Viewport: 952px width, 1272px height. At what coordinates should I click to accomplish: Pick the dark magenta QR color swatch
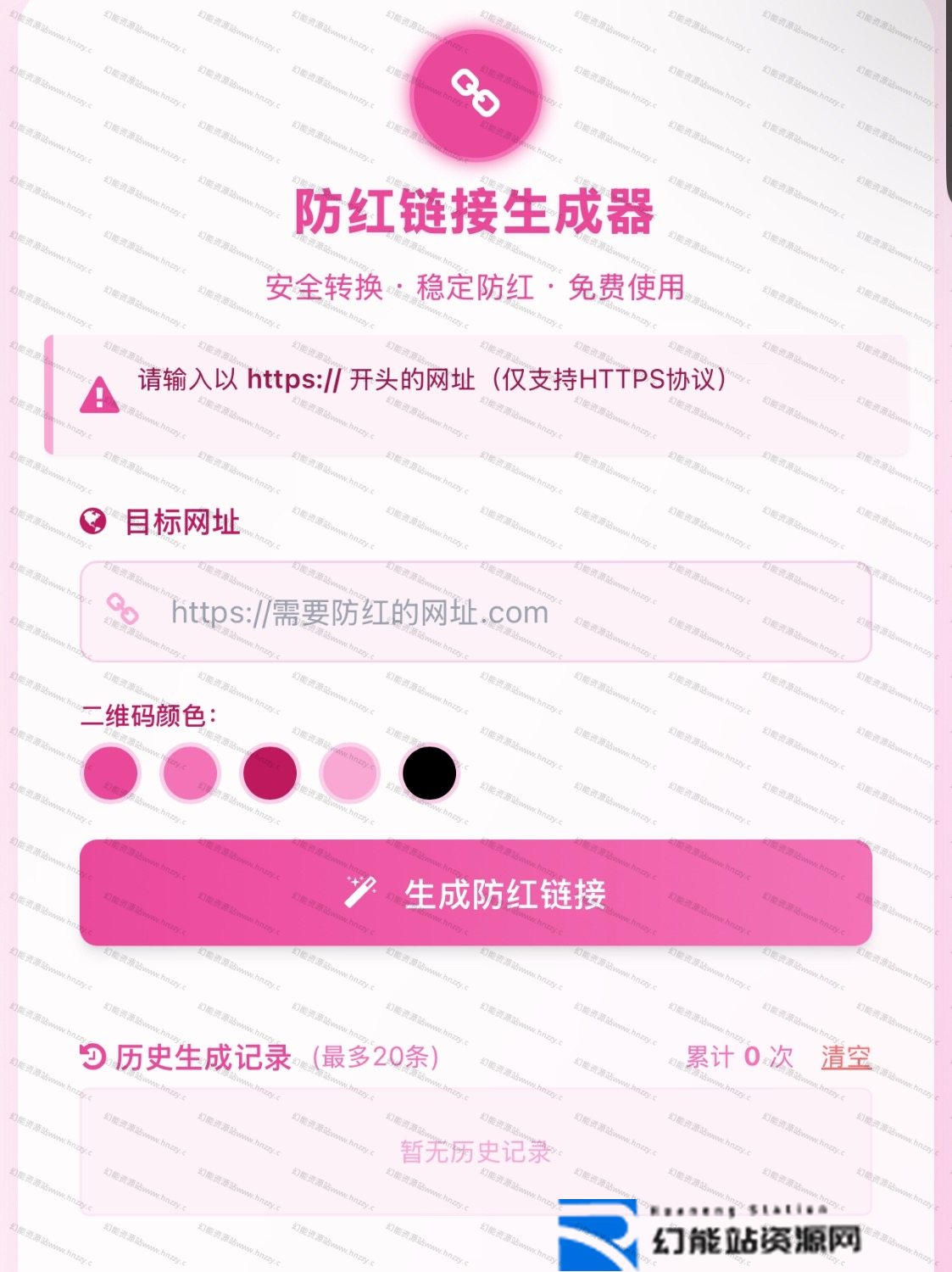click(x=270, y=773)
